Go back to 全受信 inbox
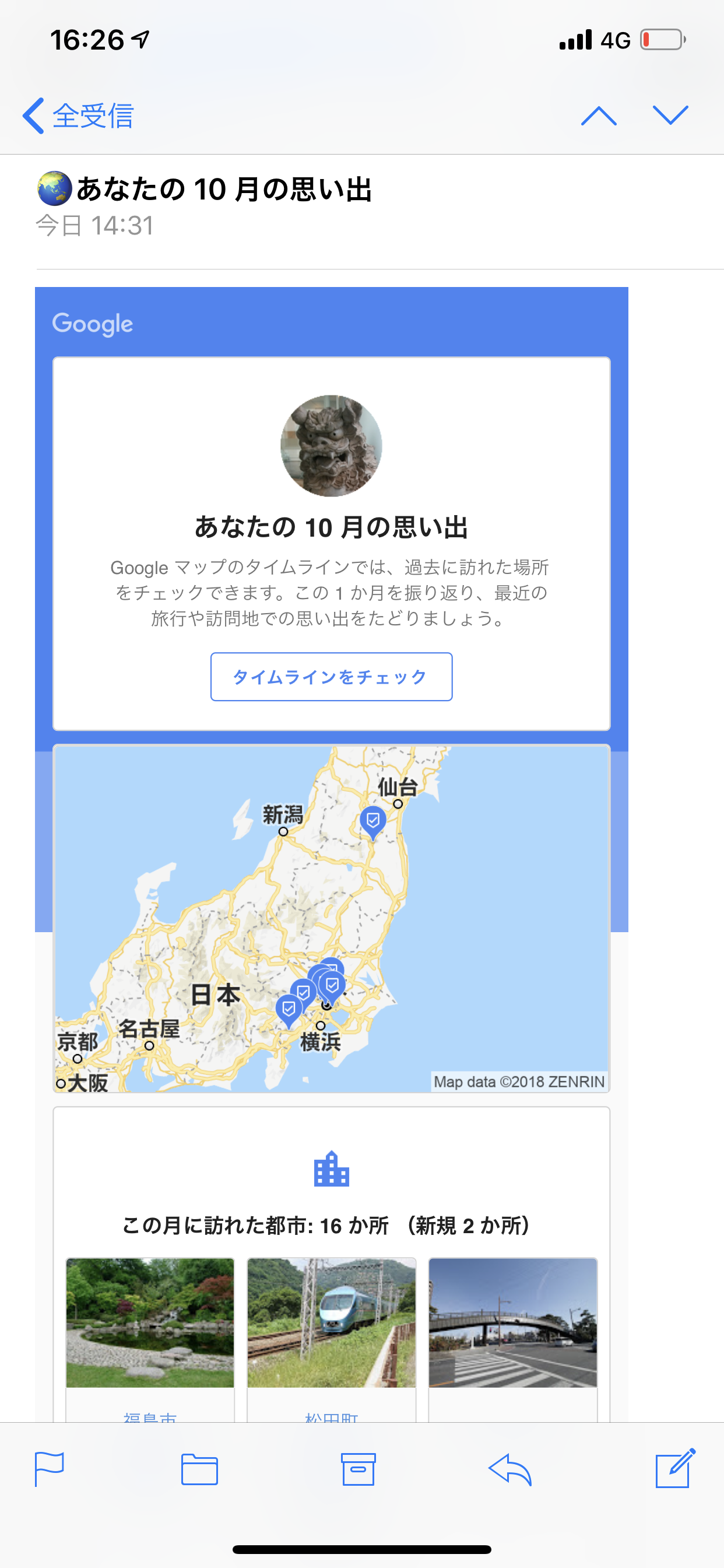The image size is (724, 1568). tap(78, 116)
